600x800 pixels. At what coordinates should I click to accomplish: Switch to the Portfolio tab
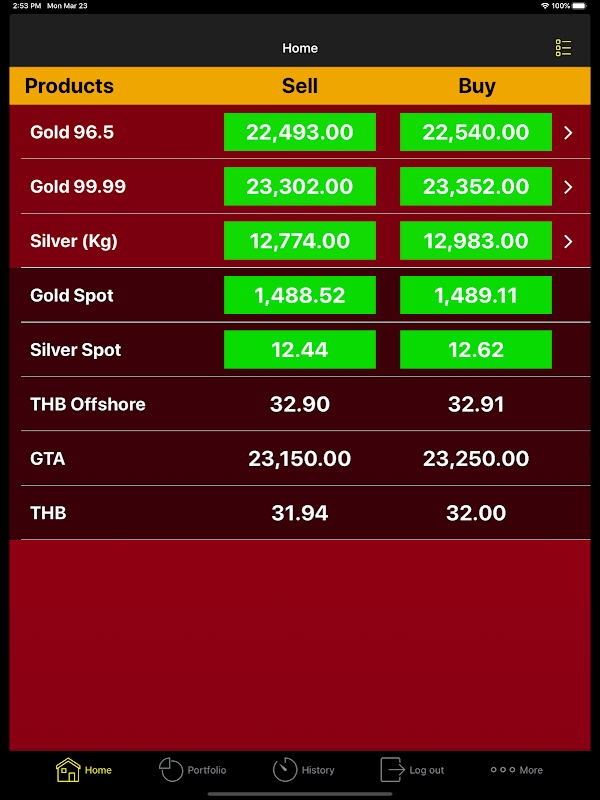pyautogui.click(x=193, y=770)
